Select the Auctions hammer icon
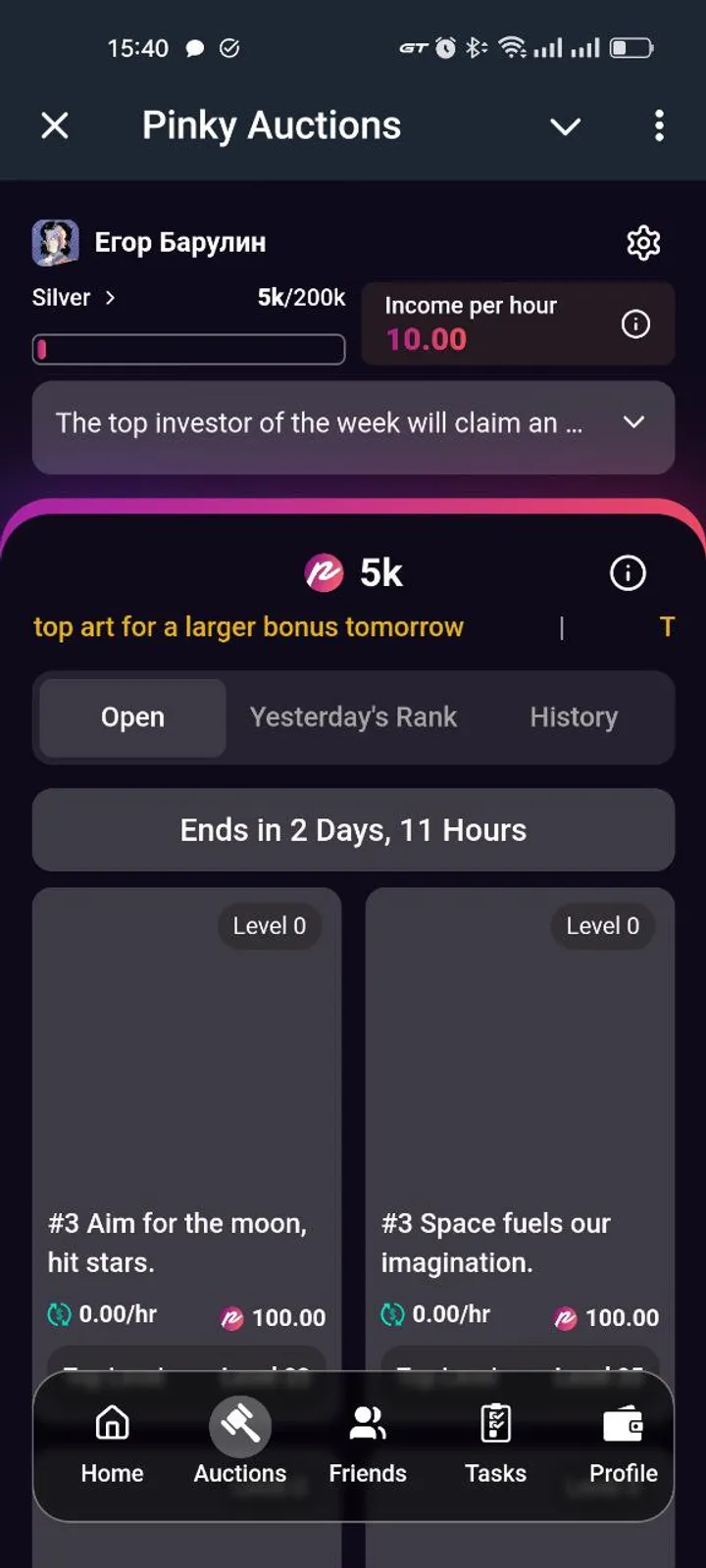The width and height of the screenshot is (706, 1568). [x=240, y=1426]
